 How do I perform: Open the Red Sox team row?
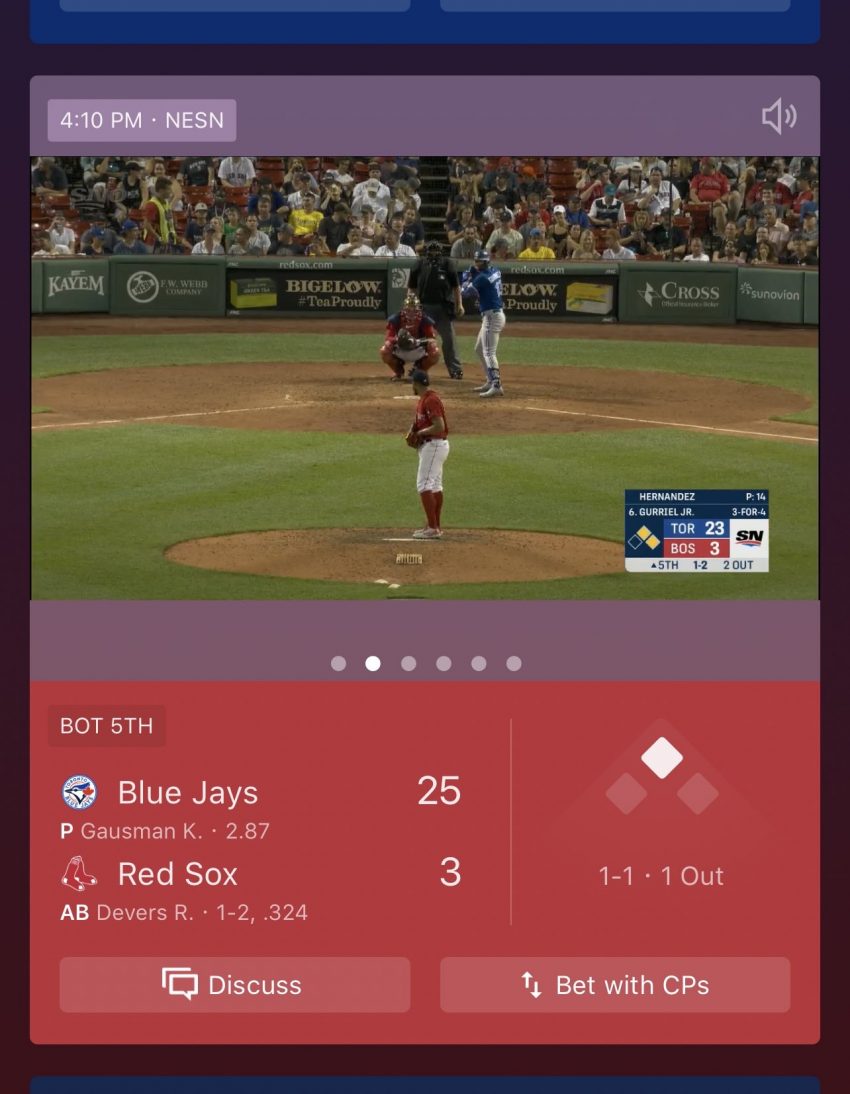click(x=260, y=874)
